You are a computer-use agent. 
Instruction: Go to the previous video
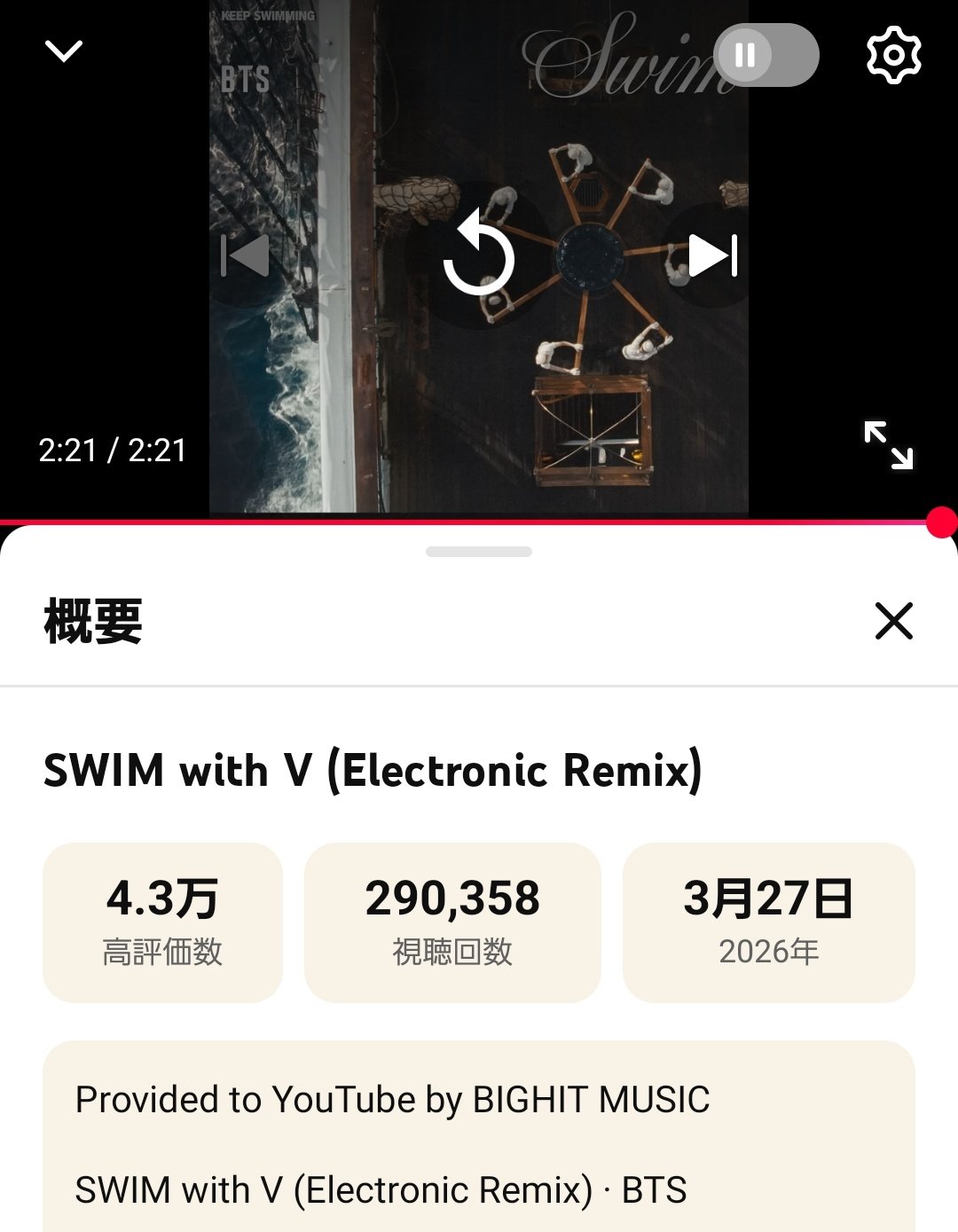click(x=245, y=256)
